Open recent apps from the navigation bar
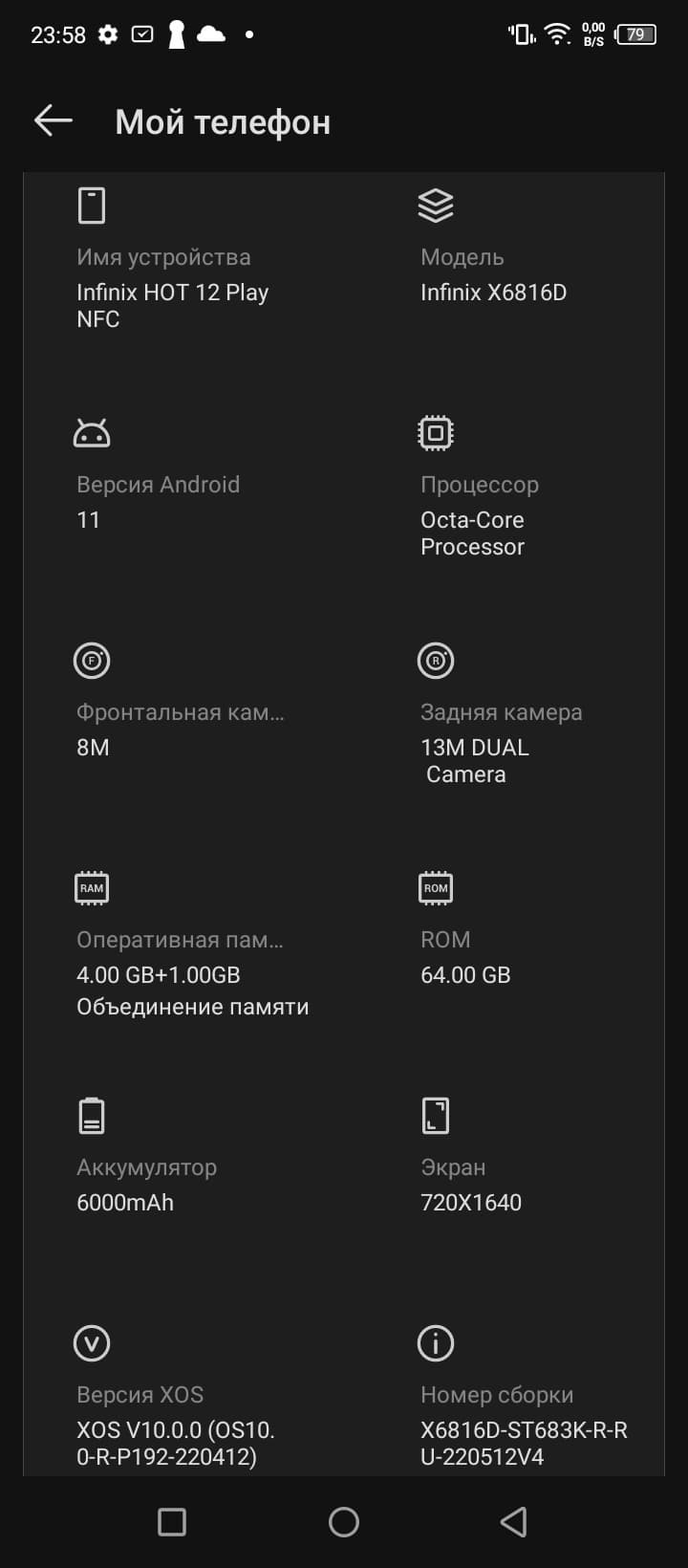The height and width of the screenshot is (1568, 688). (x=172, y=1521)
